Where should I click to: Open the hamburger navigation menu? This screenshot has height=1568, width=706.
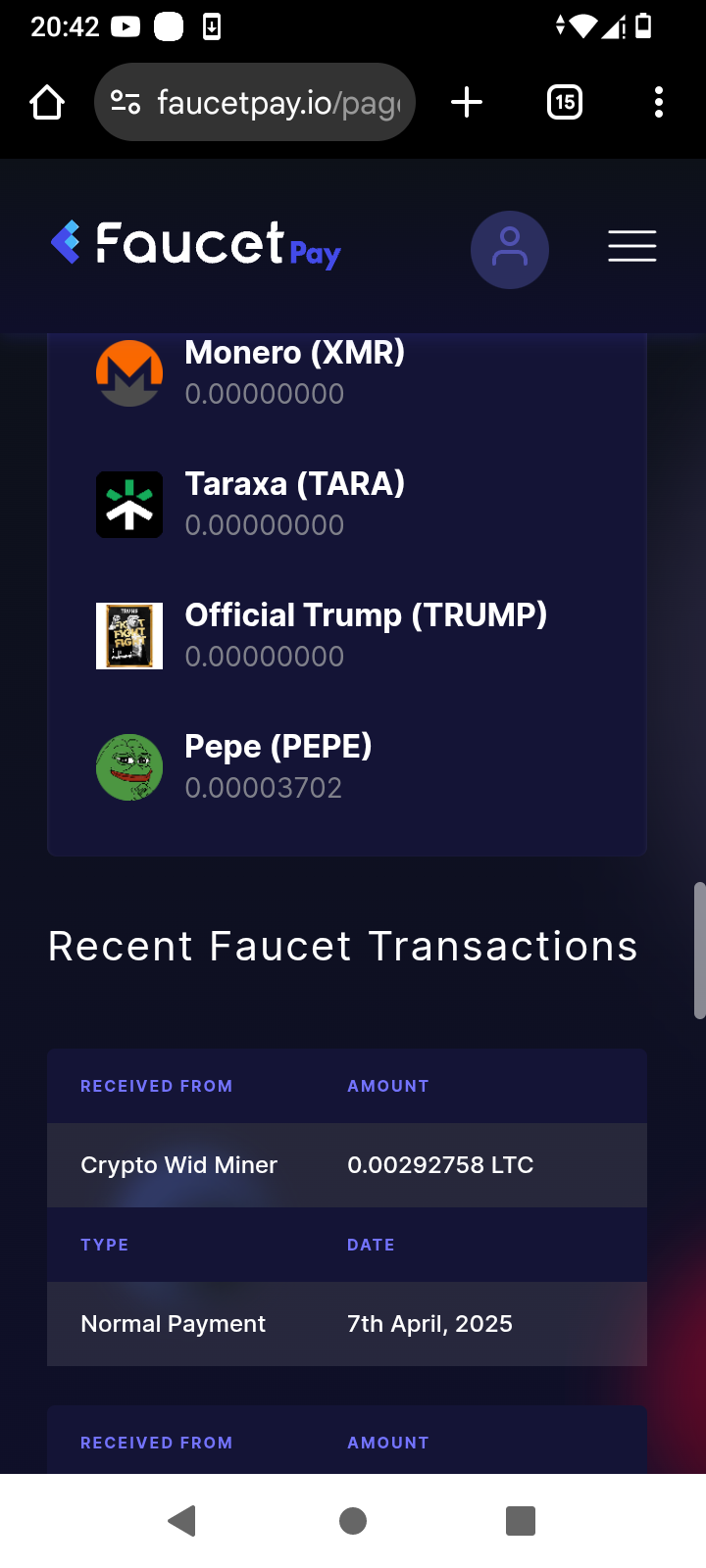pos(631,246)
